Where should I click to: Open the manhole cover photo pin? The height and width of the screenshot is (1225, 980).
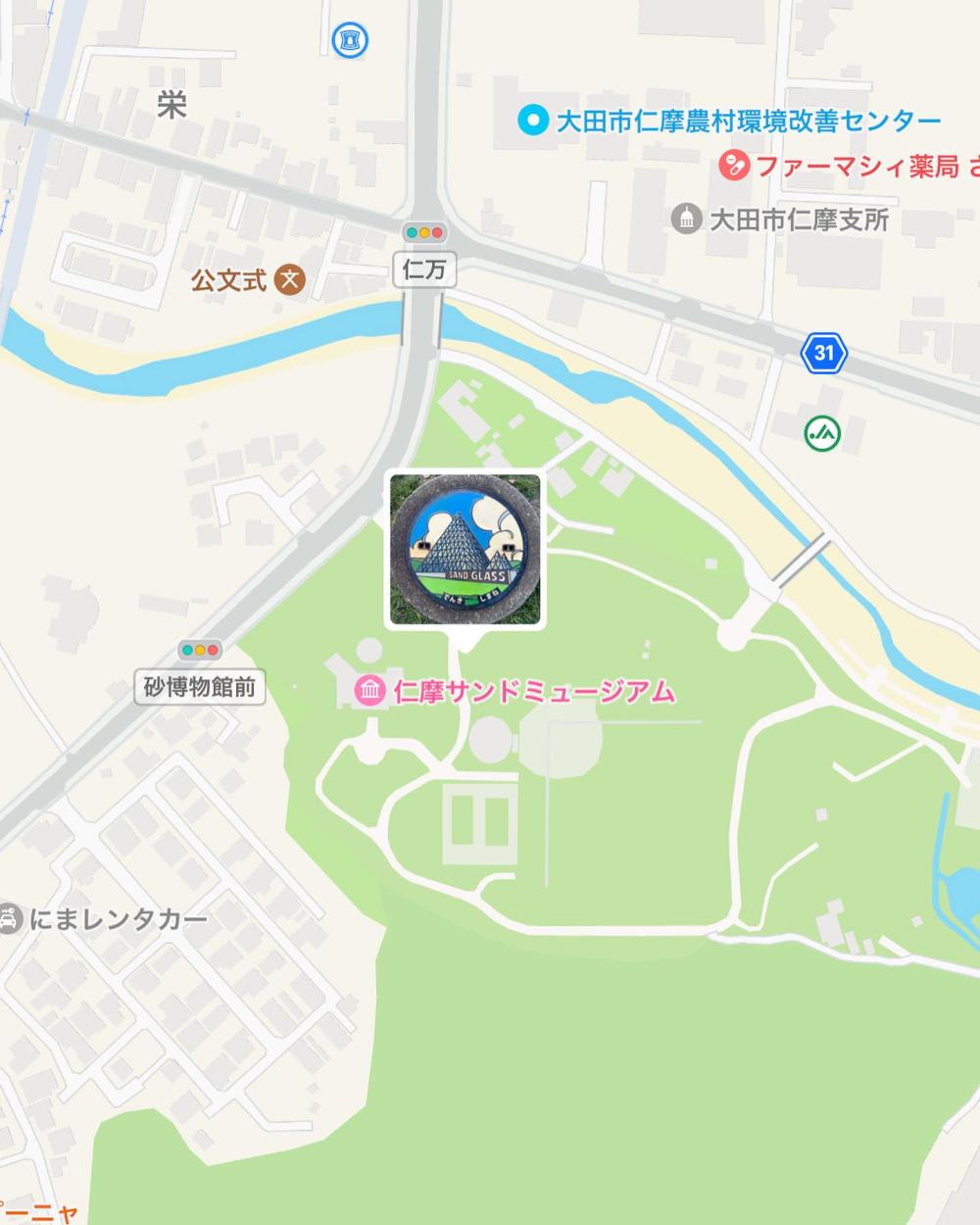tap(465, 550)
